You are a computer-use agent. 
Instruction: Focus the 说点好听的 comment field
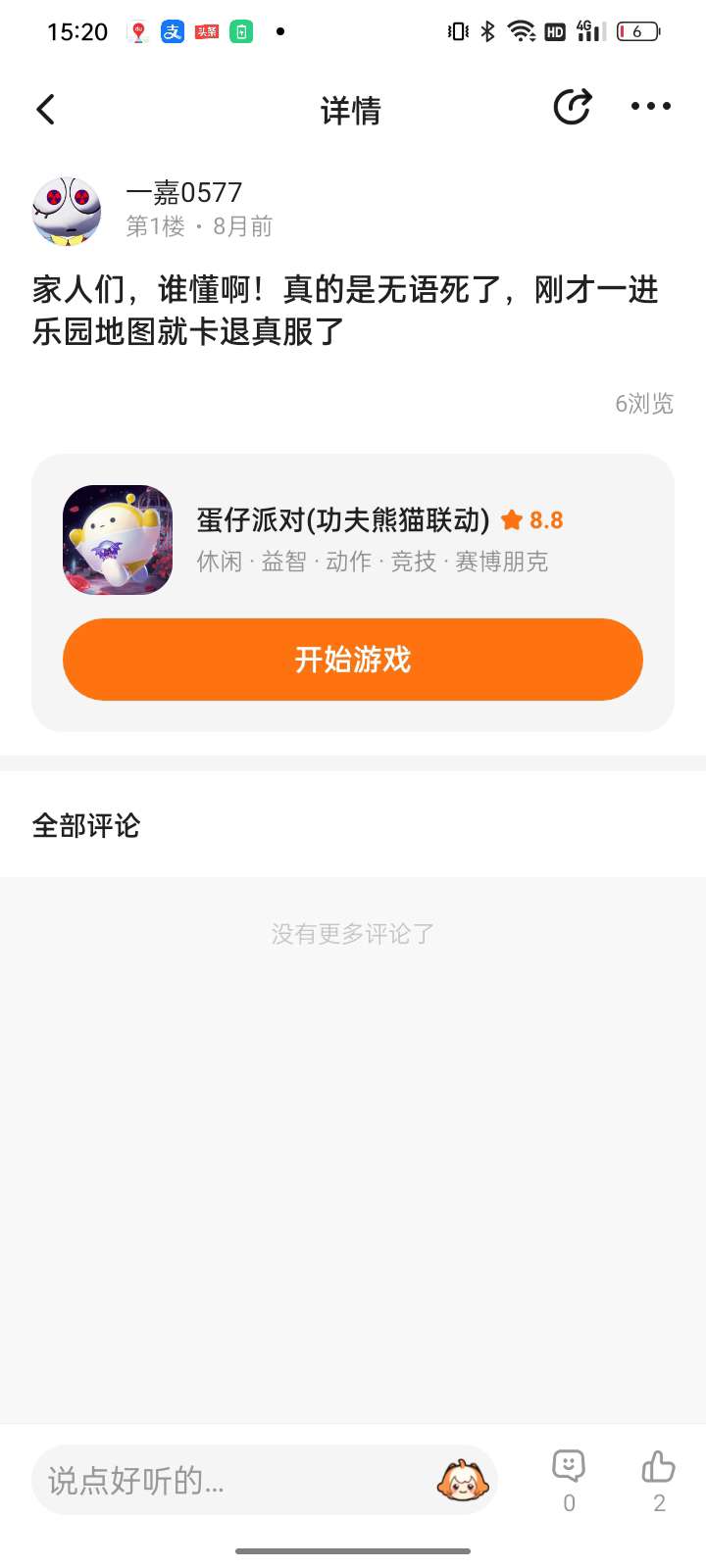226,1480
